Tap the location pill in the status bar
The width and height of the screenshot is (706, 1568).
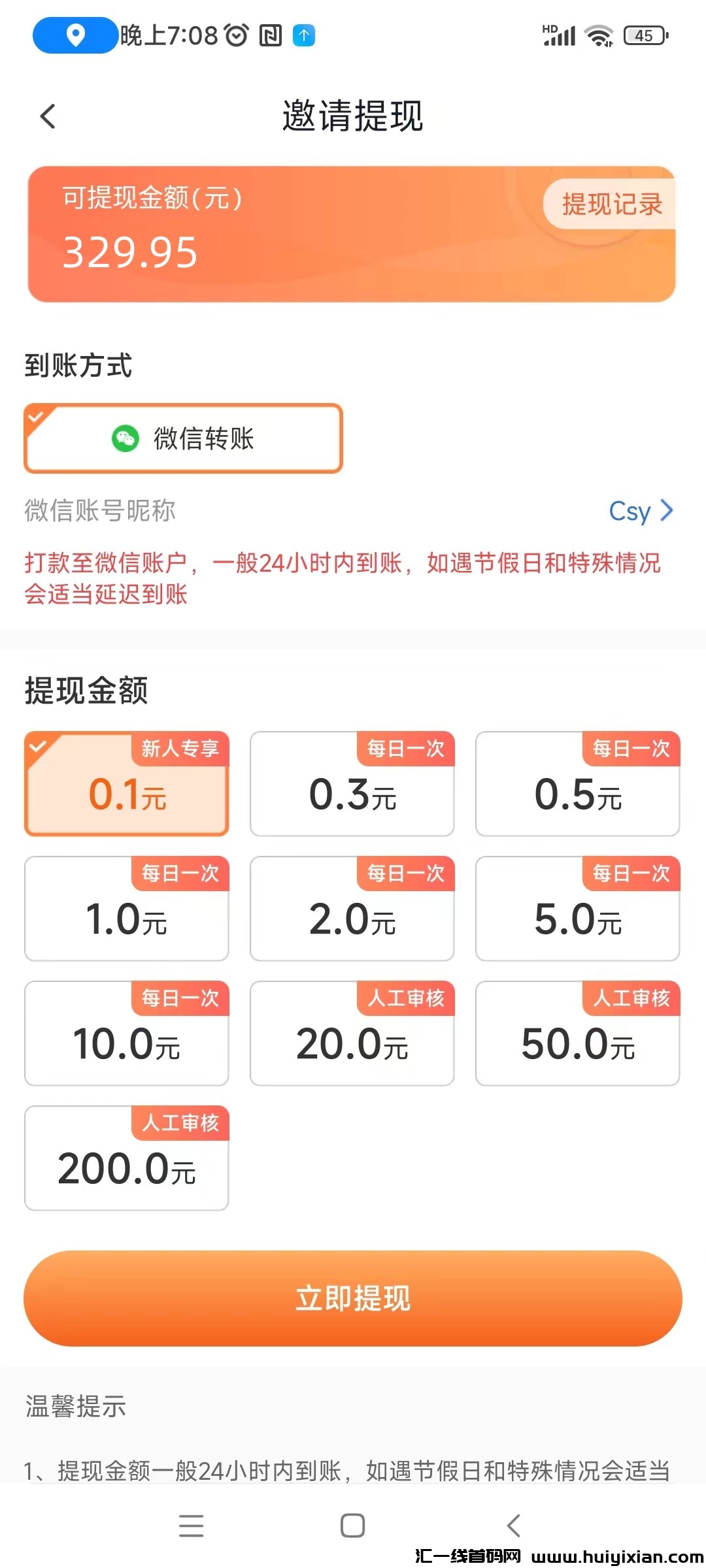pos(74,36)
